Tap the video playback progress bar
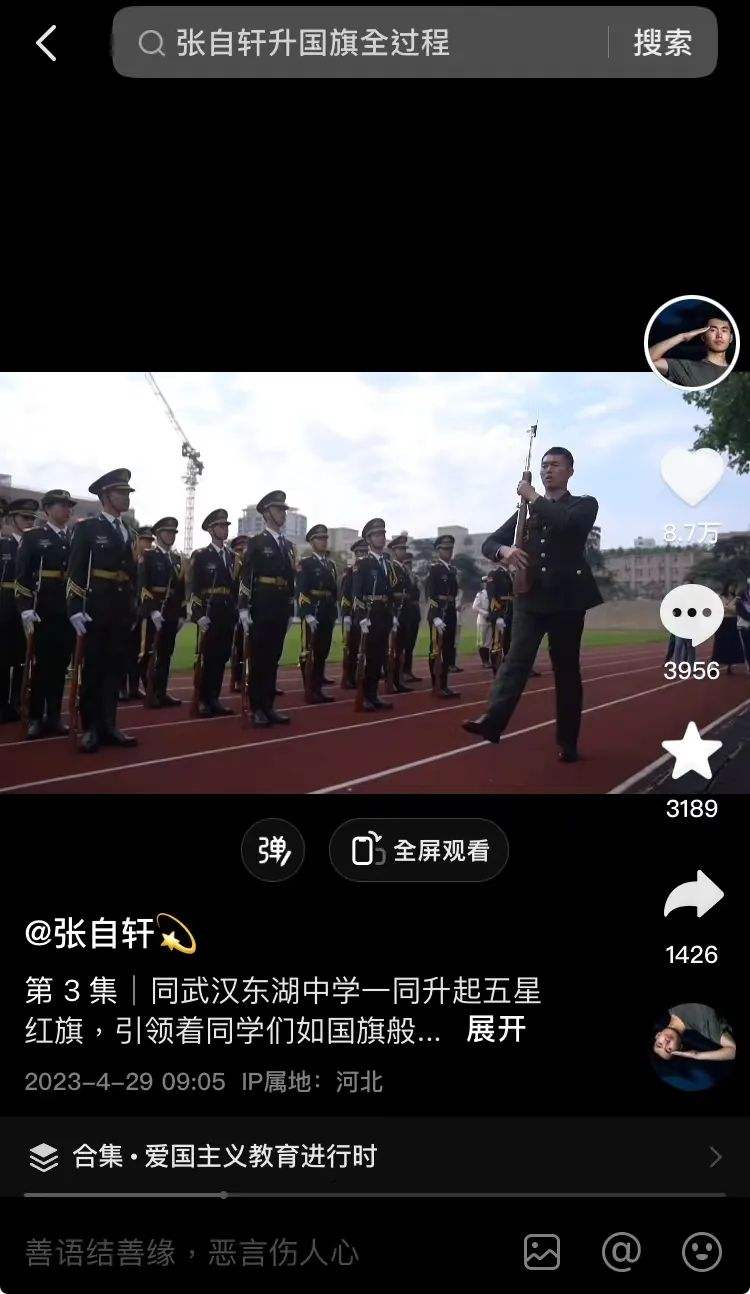This screenshot has width=750, height=1294. point(374,1194)
